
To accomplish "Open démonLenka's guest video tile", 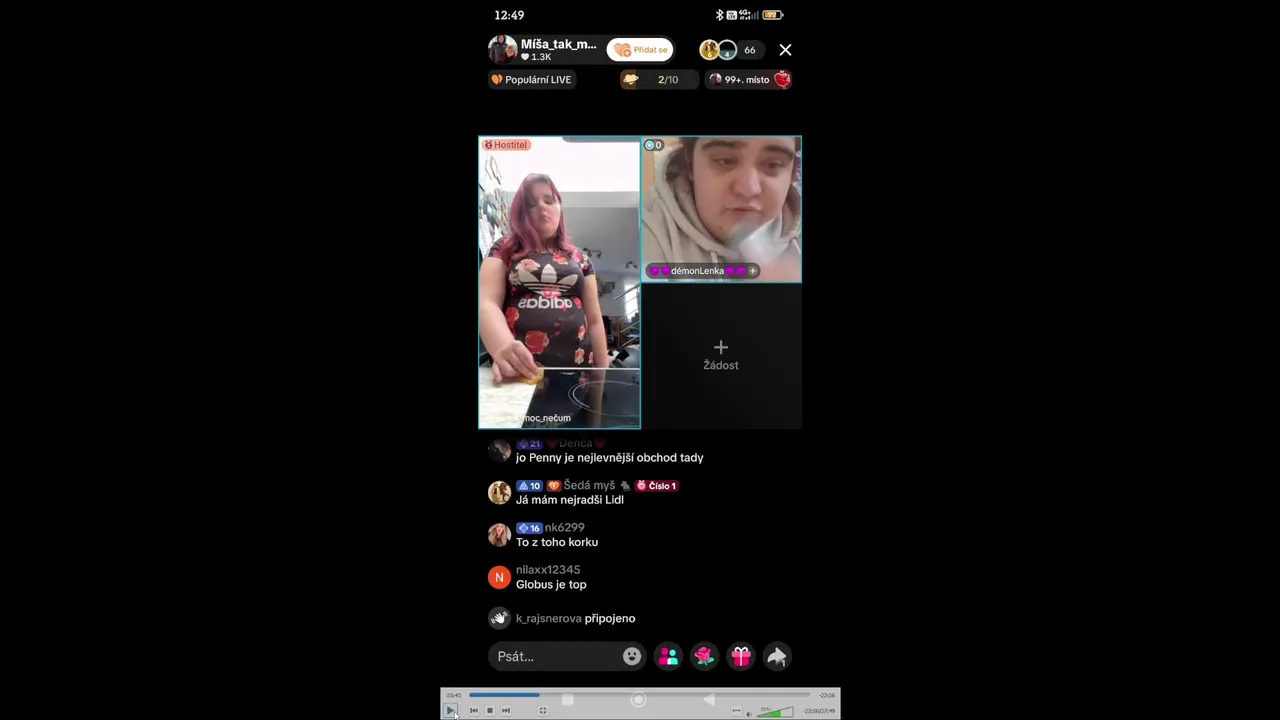I will 720,208.
